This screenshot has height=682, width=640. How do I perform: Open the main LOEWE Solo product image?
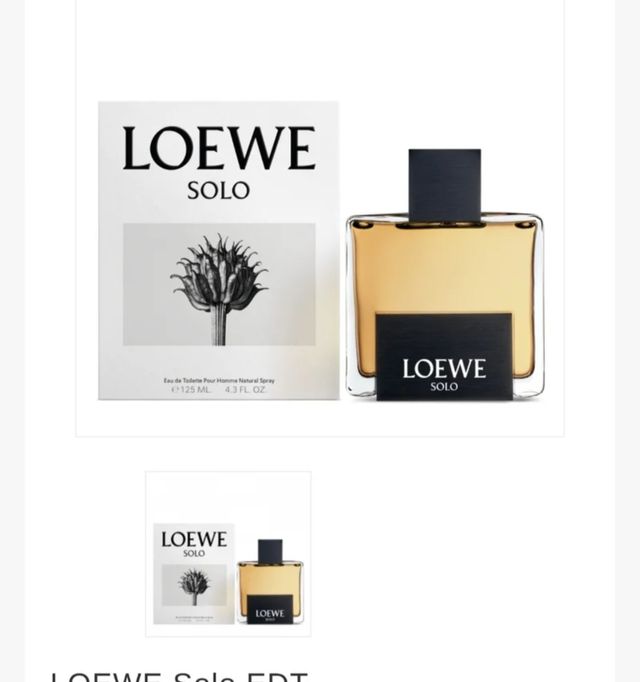(x=320, y=250)
